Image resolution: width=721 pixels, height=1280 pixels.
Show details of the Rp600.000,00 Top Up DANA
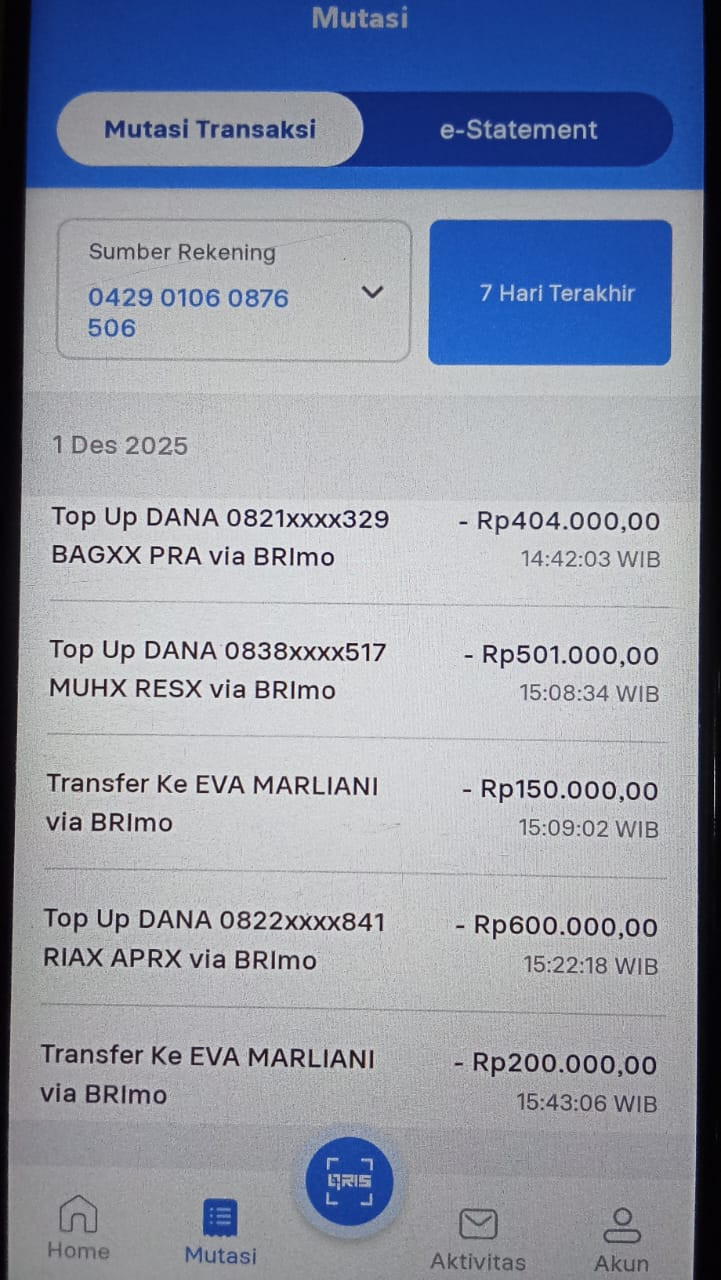[x=352, y=941]
